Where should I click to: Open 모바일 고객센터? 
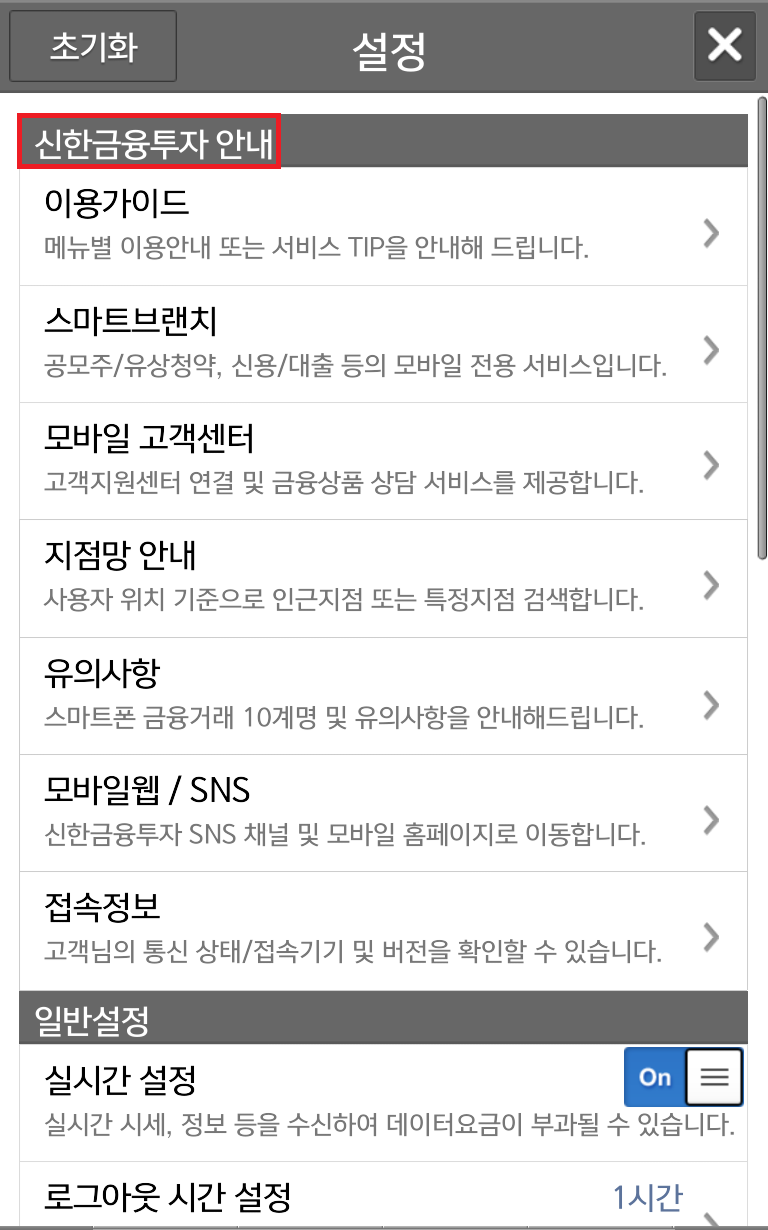pyautogui.click(x=384, y=461)
